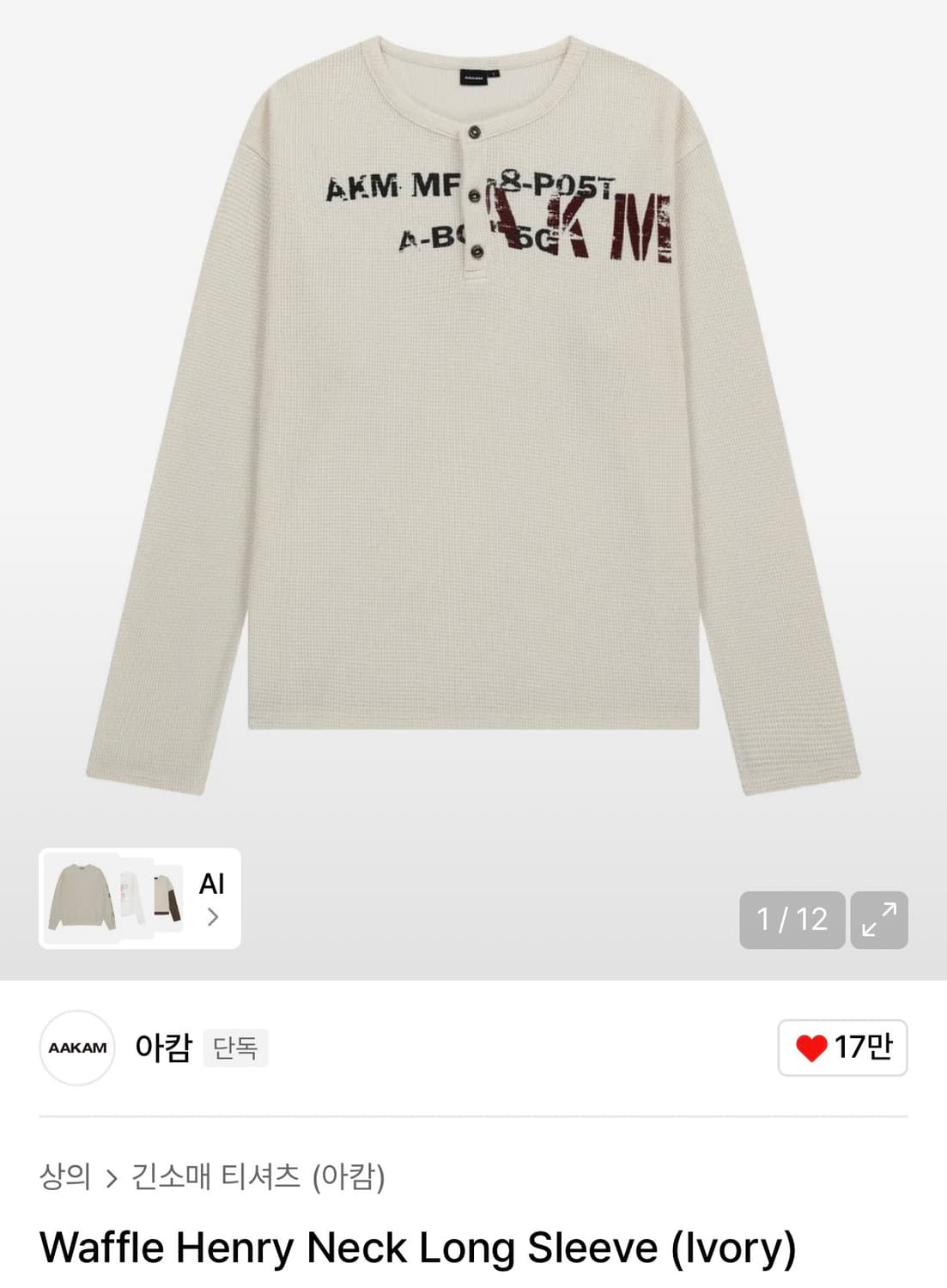This screenshot has width=947, height=1288.
Task: Click the main henley shirt image
Action: 473,412
